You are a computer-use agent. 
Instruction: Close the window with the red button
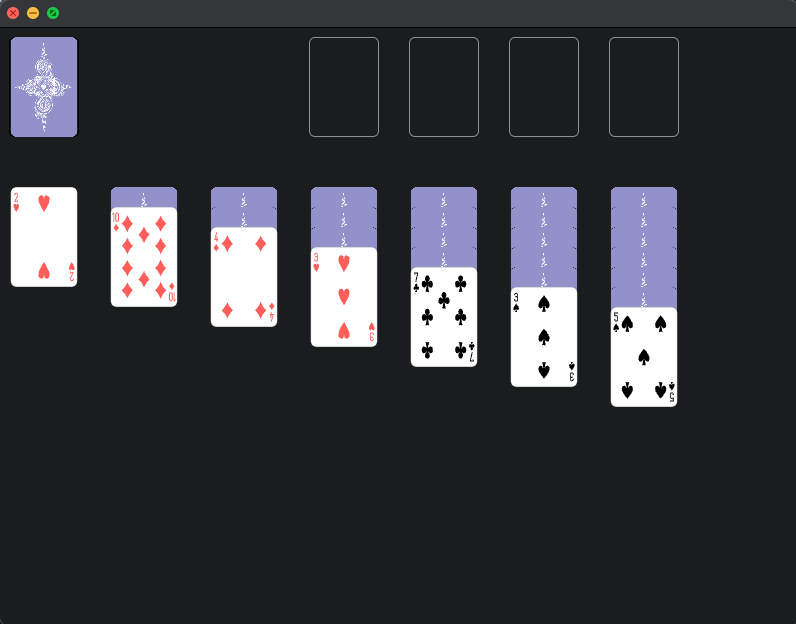[x=13, y=13]
